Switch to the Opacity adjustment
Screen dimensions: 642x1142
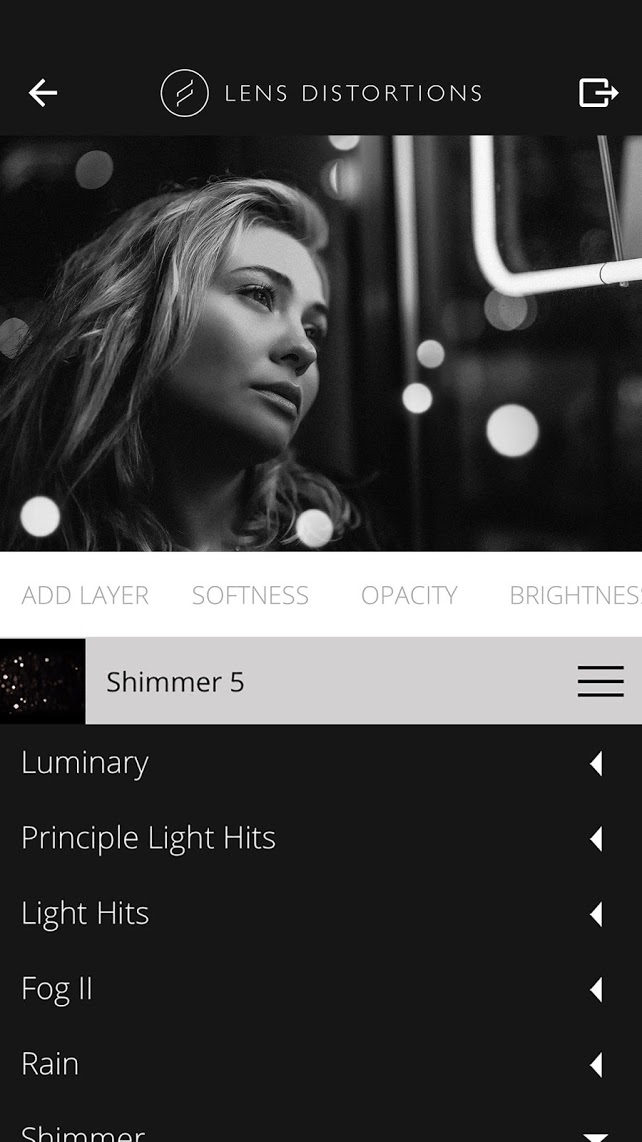pyautogui.click(x=409, y=595)
